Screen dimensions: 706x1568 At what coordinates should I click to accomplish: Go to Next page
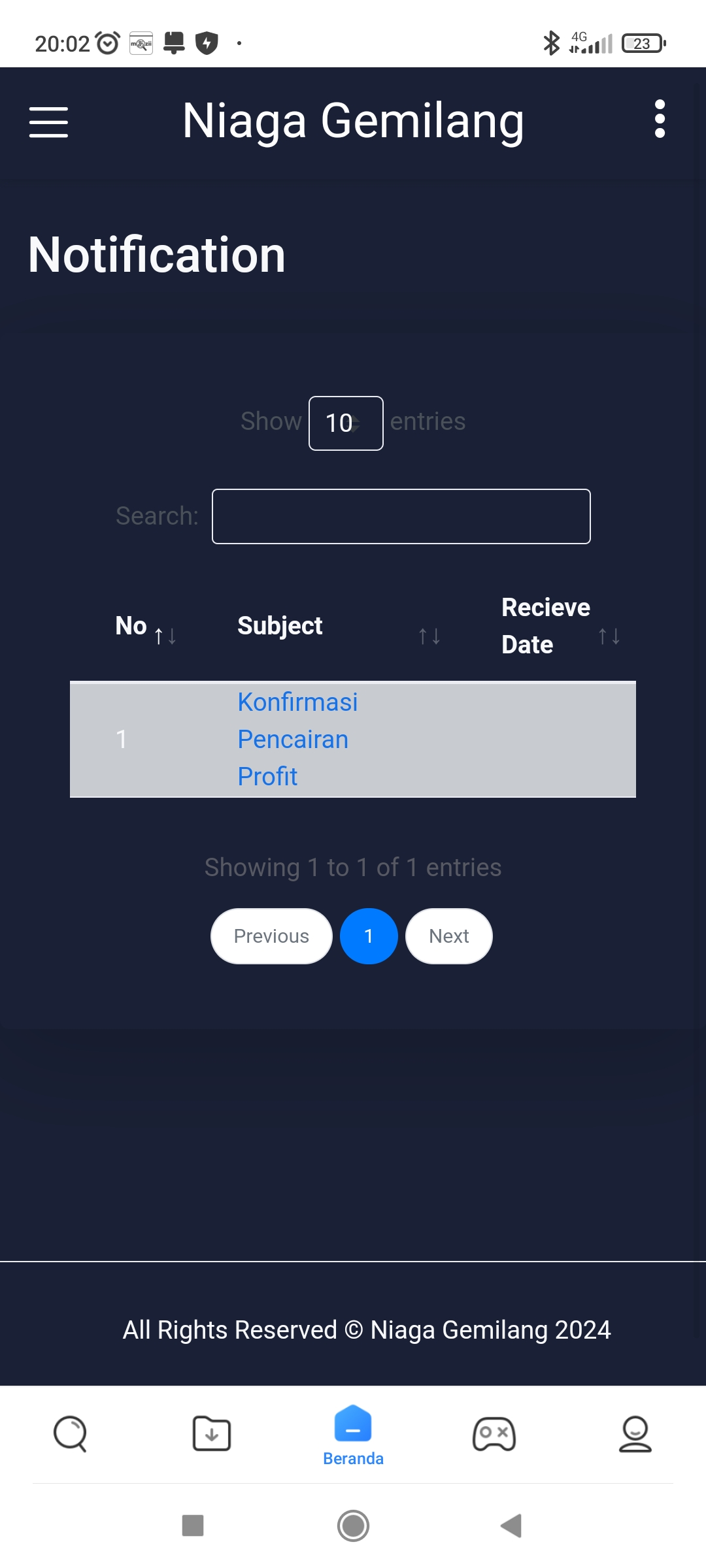449,936
